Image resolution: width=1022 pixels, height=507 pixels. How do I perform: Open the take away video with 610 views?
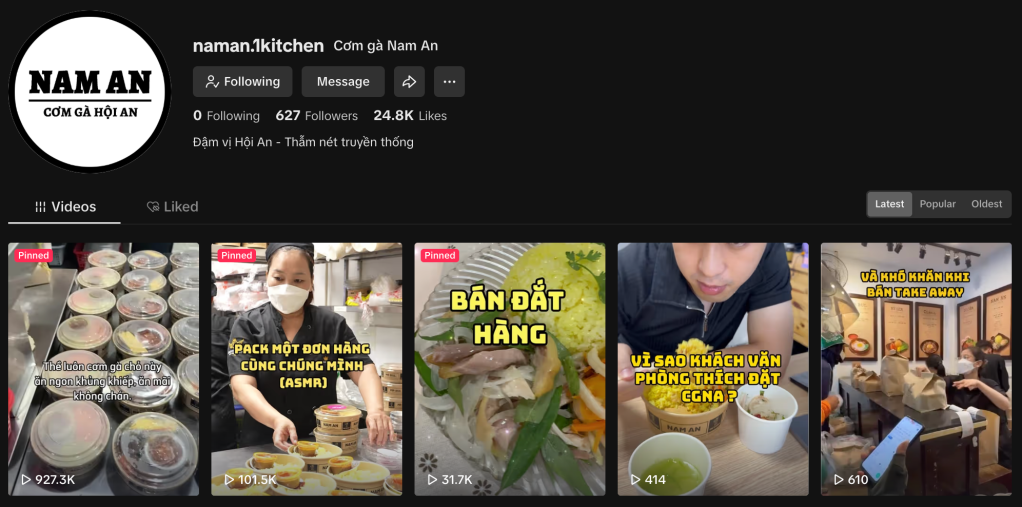click(x=916, y=369)
